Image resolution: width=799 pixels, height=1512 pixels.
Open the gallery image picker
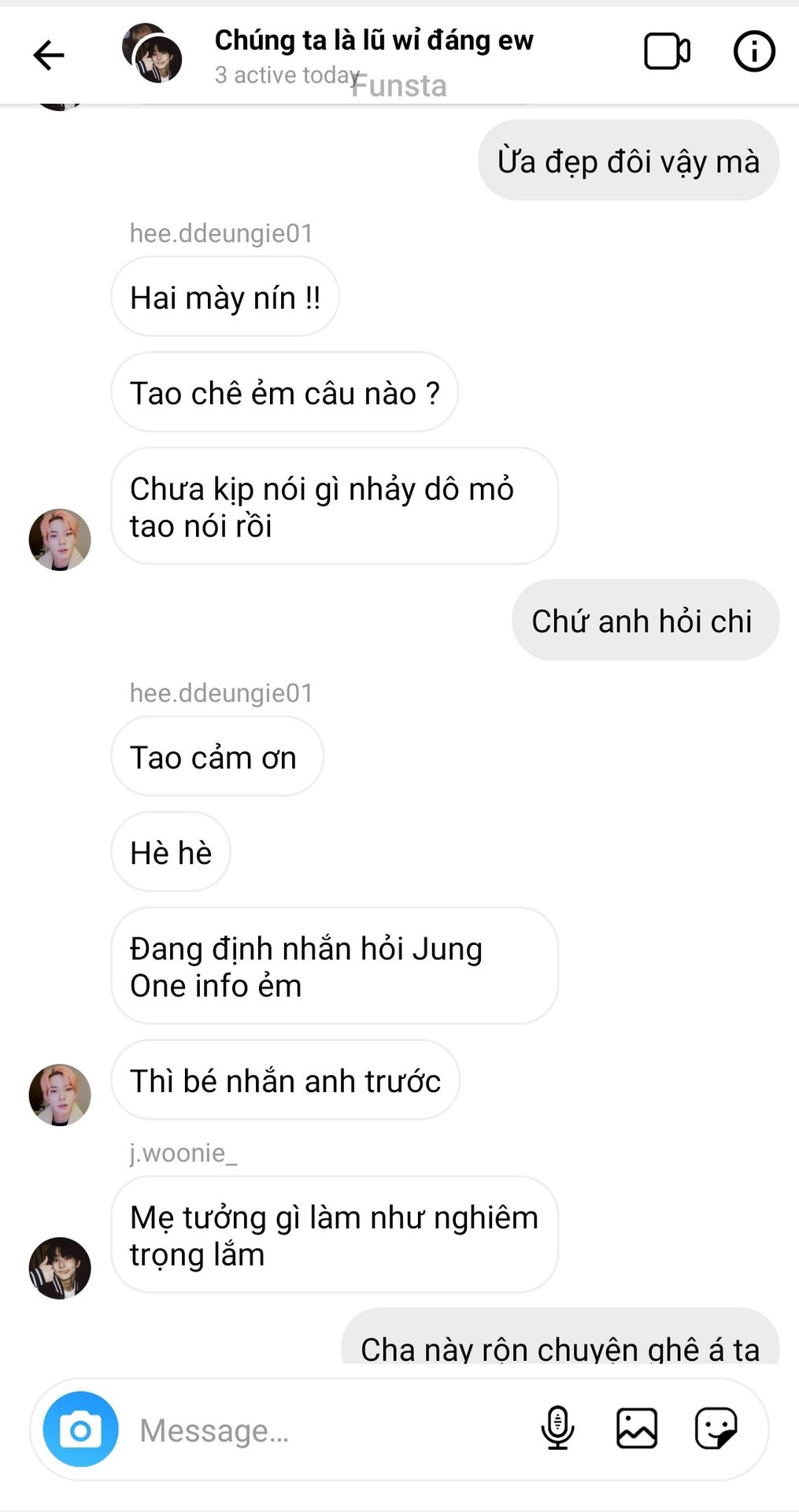tap(636, 1429)
